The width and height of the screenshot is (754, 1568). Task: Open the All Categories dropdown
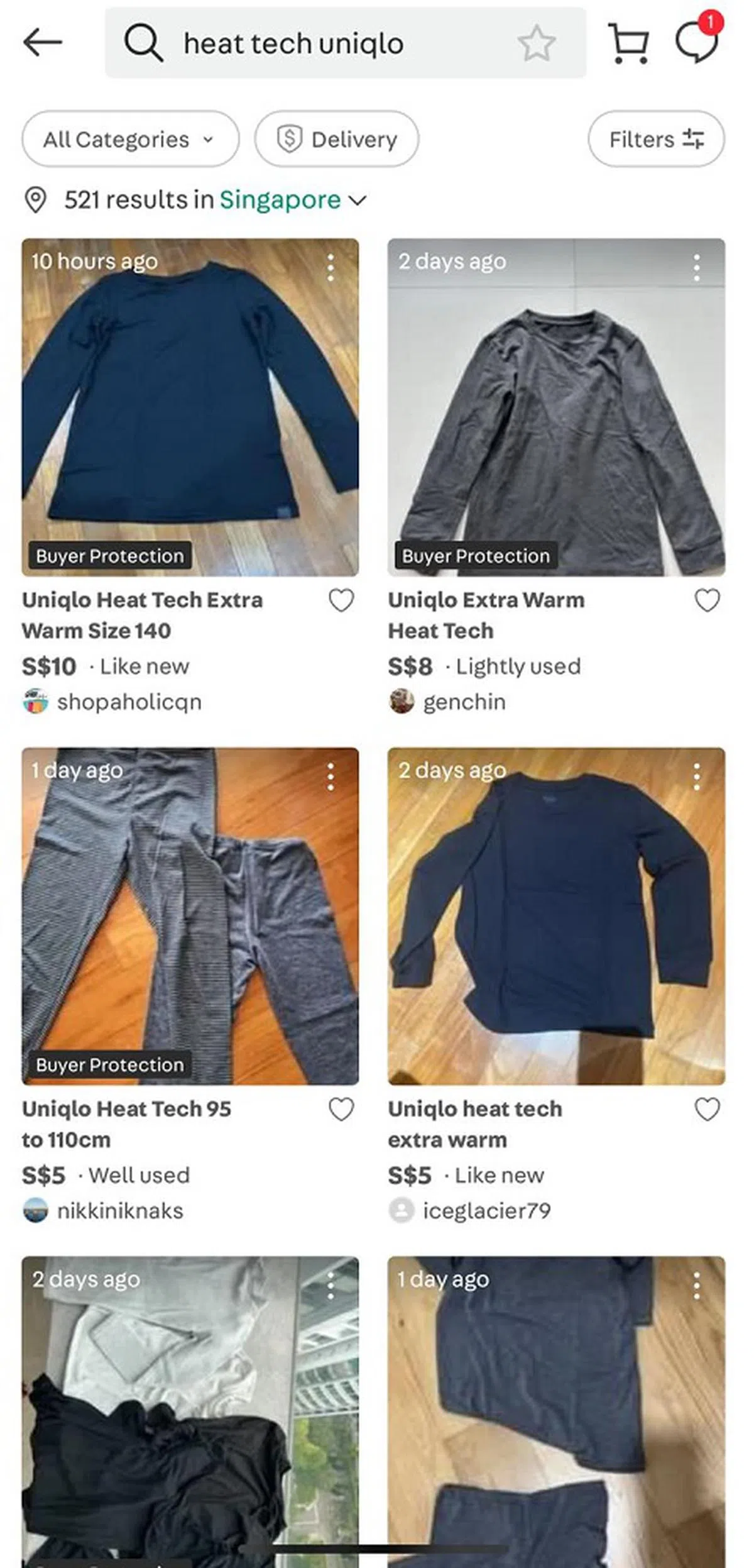point(129,139)
